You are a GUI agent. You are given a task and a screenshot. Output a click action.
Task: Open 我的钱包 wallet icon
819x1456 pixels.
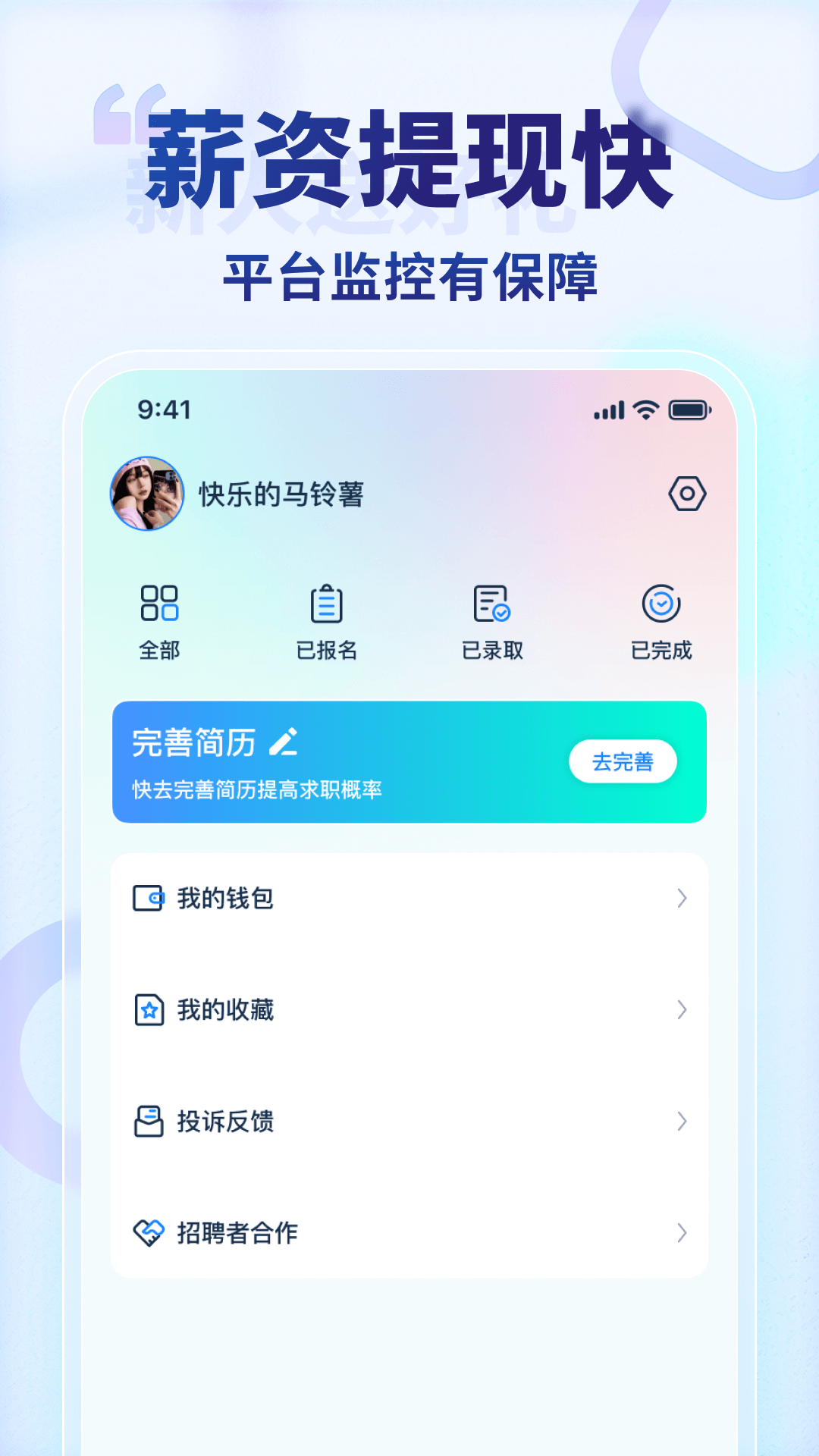149,899
